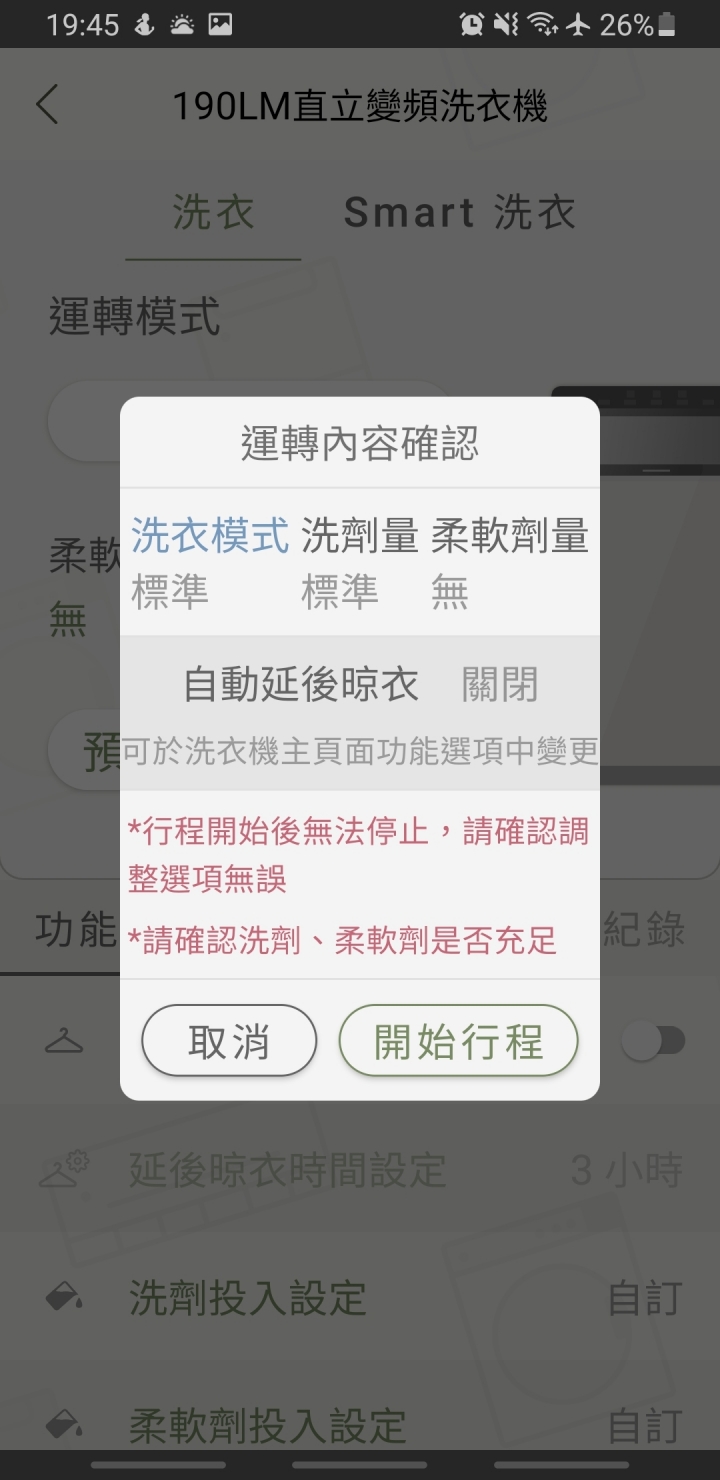This screenshot has width=720, height=1480.
Task: Tap 開始行程 to start the wash
Action: 459,1041
